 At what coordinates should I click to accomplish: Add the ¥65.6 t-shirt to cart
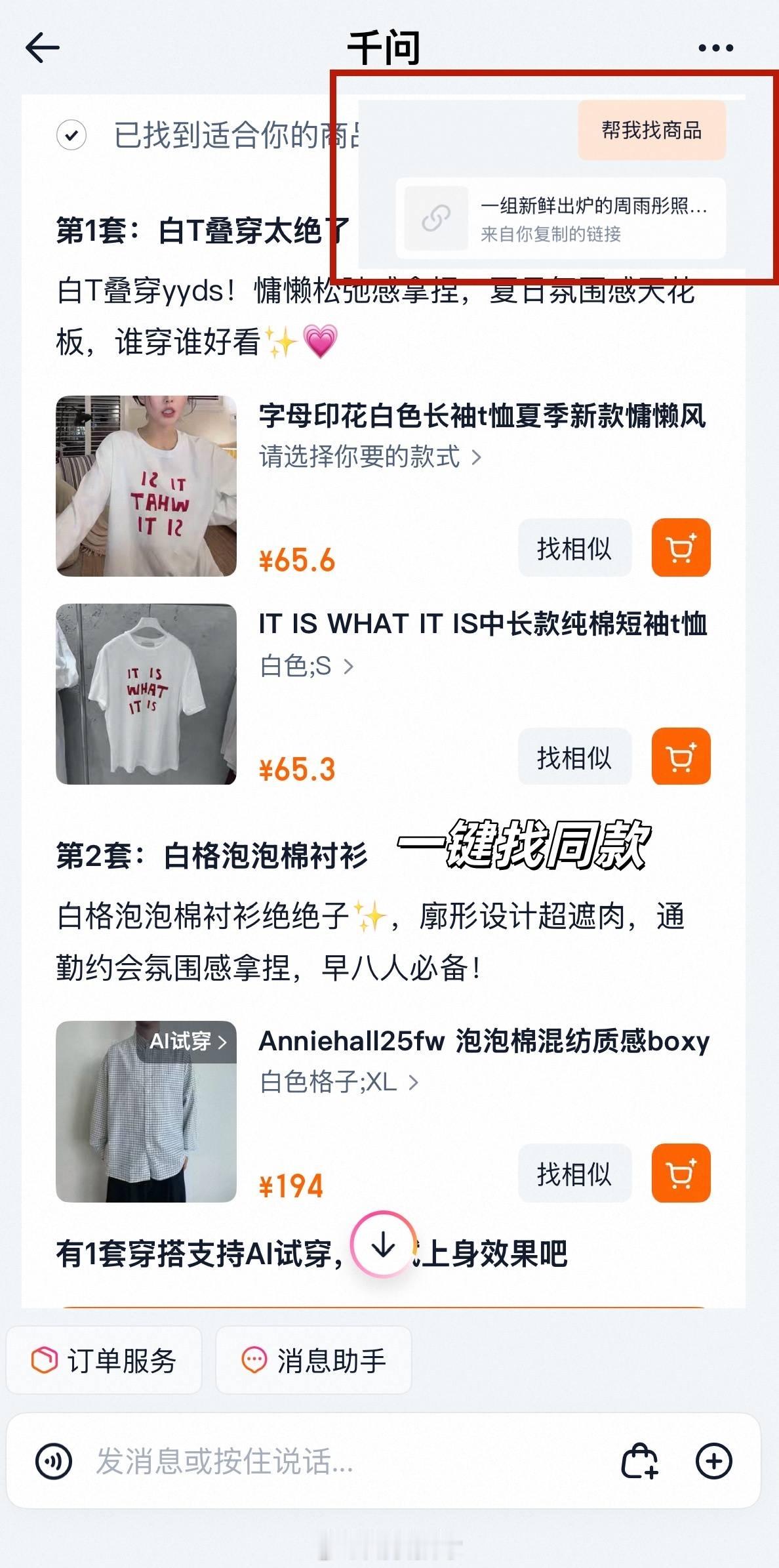681,548
